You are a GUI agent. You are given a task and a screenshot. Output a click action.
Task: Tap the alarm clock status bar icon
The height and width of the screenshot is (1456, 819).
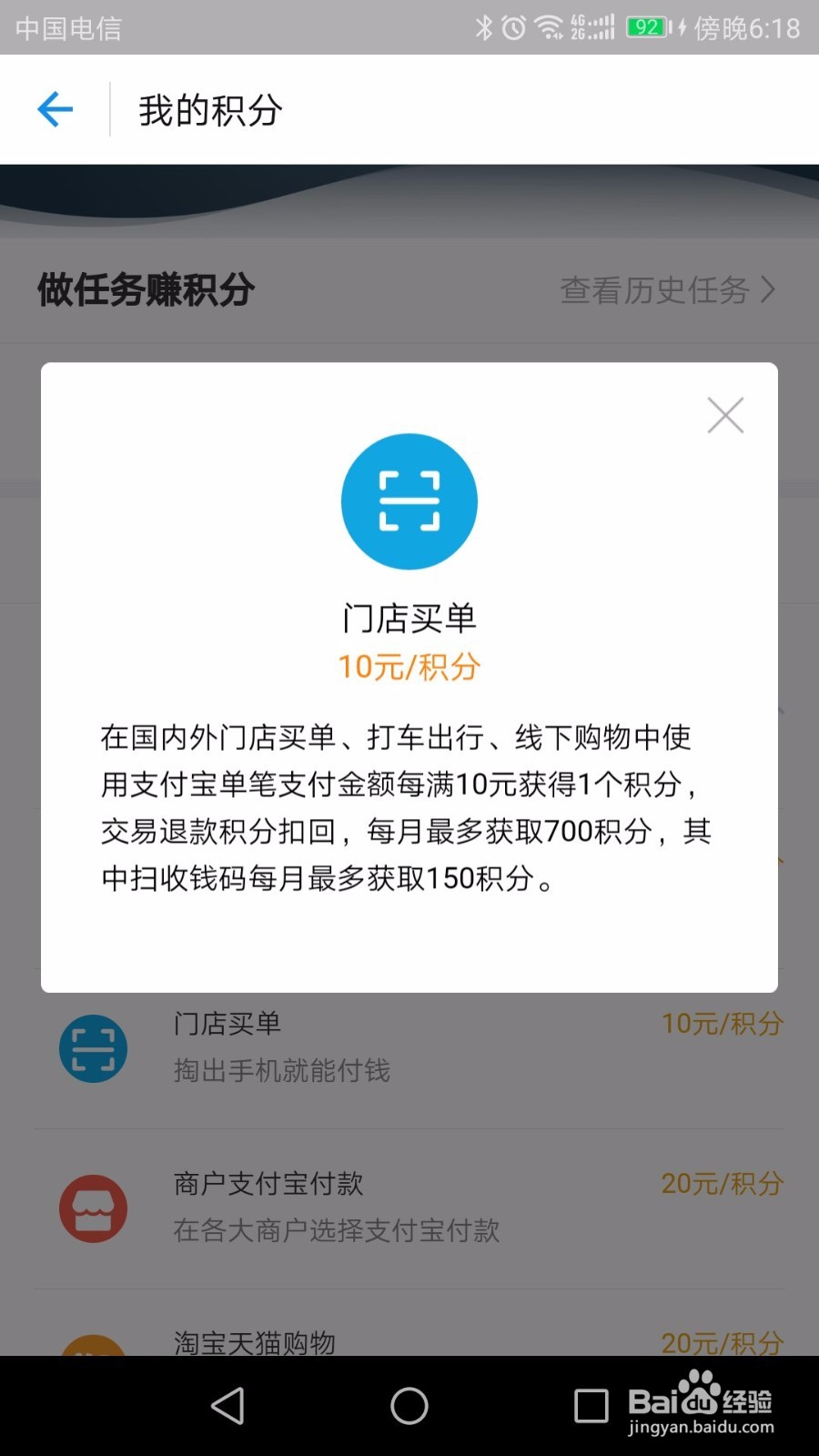pos(512,27)
